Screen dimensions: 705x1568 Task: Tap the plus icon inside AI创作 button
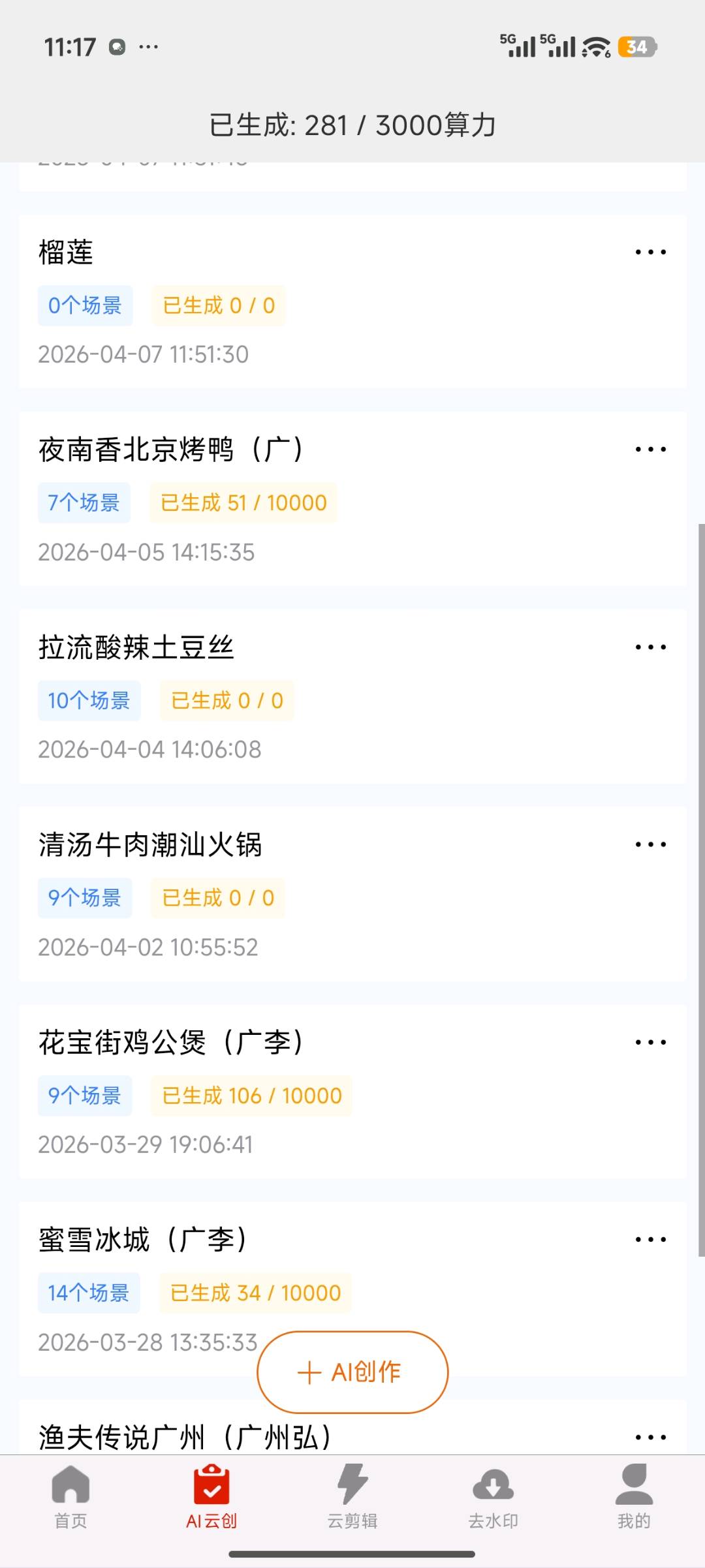(309, 1373)
